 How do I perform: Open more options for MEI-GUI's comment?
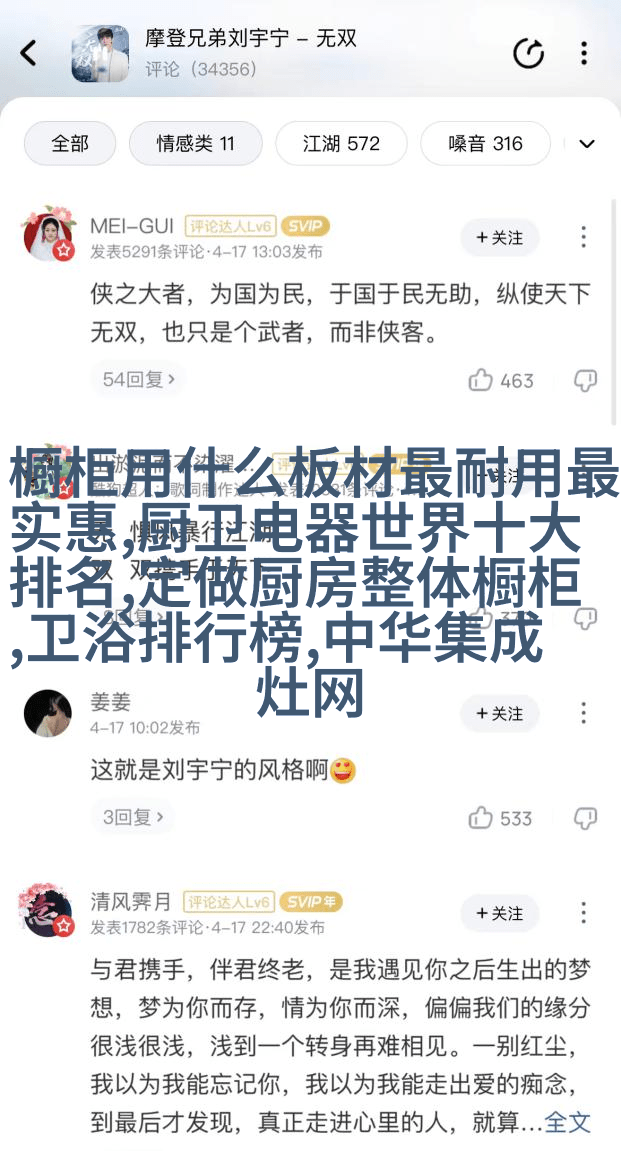(x=584, y=237)
